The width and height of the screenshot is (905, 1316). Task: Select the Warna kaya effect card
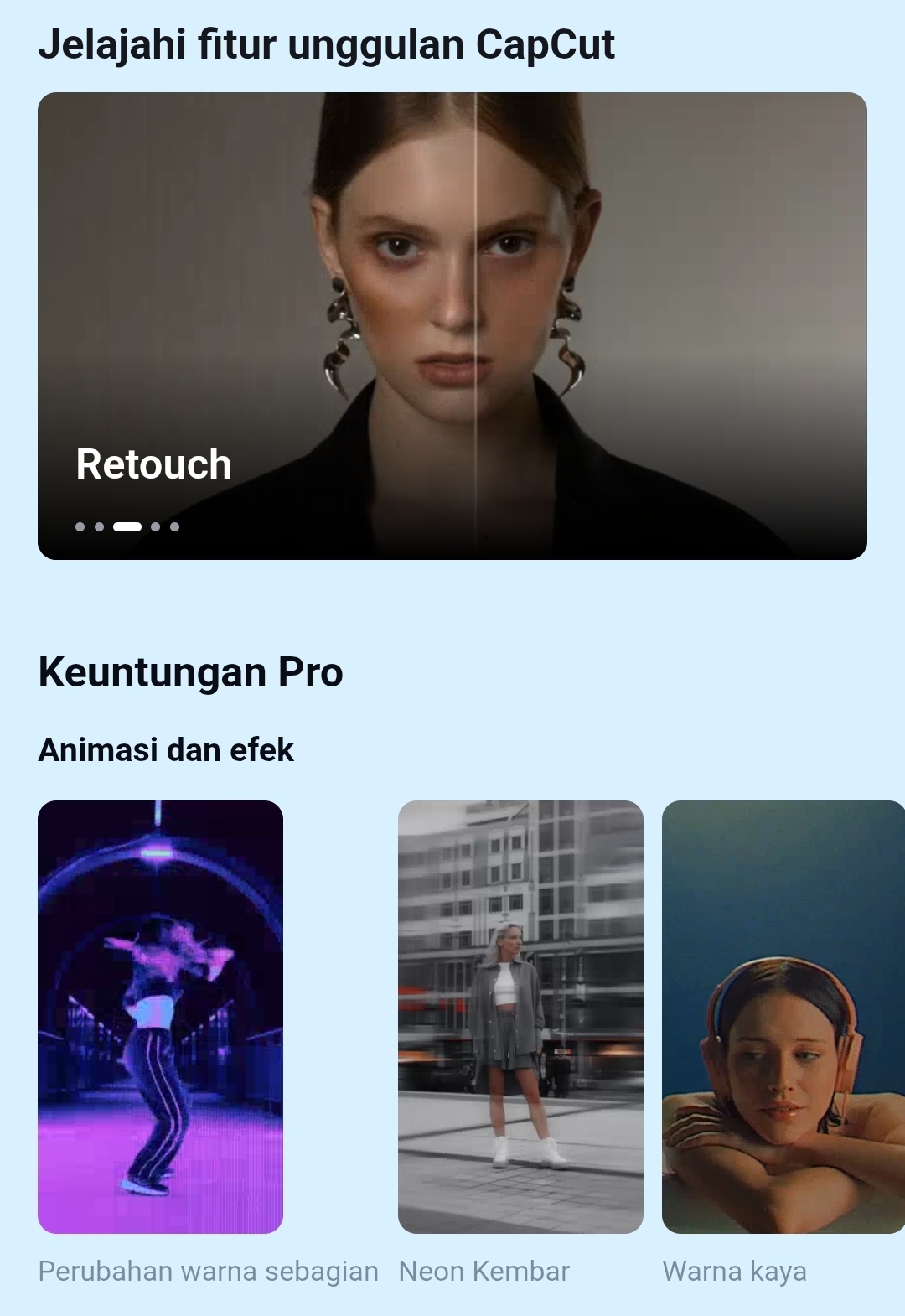pos(783,1016)
